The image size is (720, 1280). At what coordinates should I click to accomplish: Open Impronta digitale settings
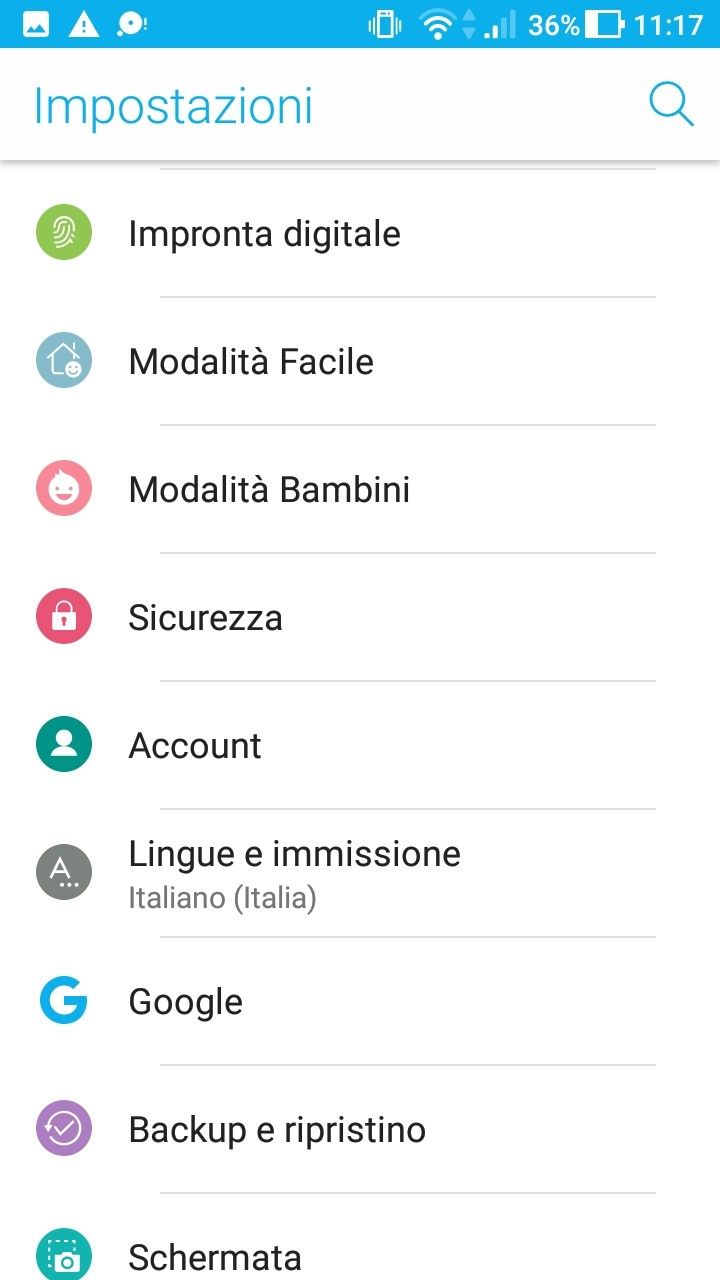point(265,234)
